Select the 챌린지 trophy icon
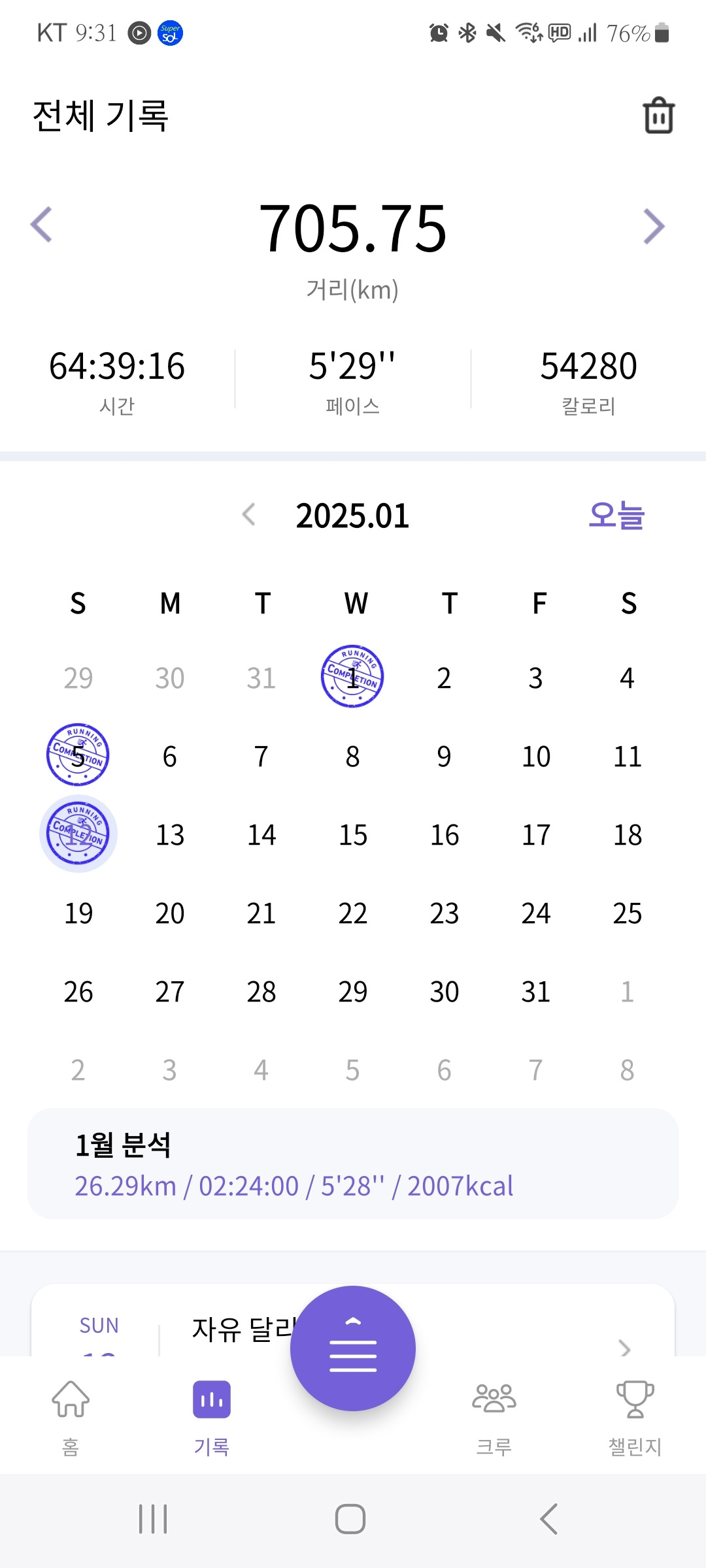Viewport: 706px width, 1568px height. [635, 1413]
